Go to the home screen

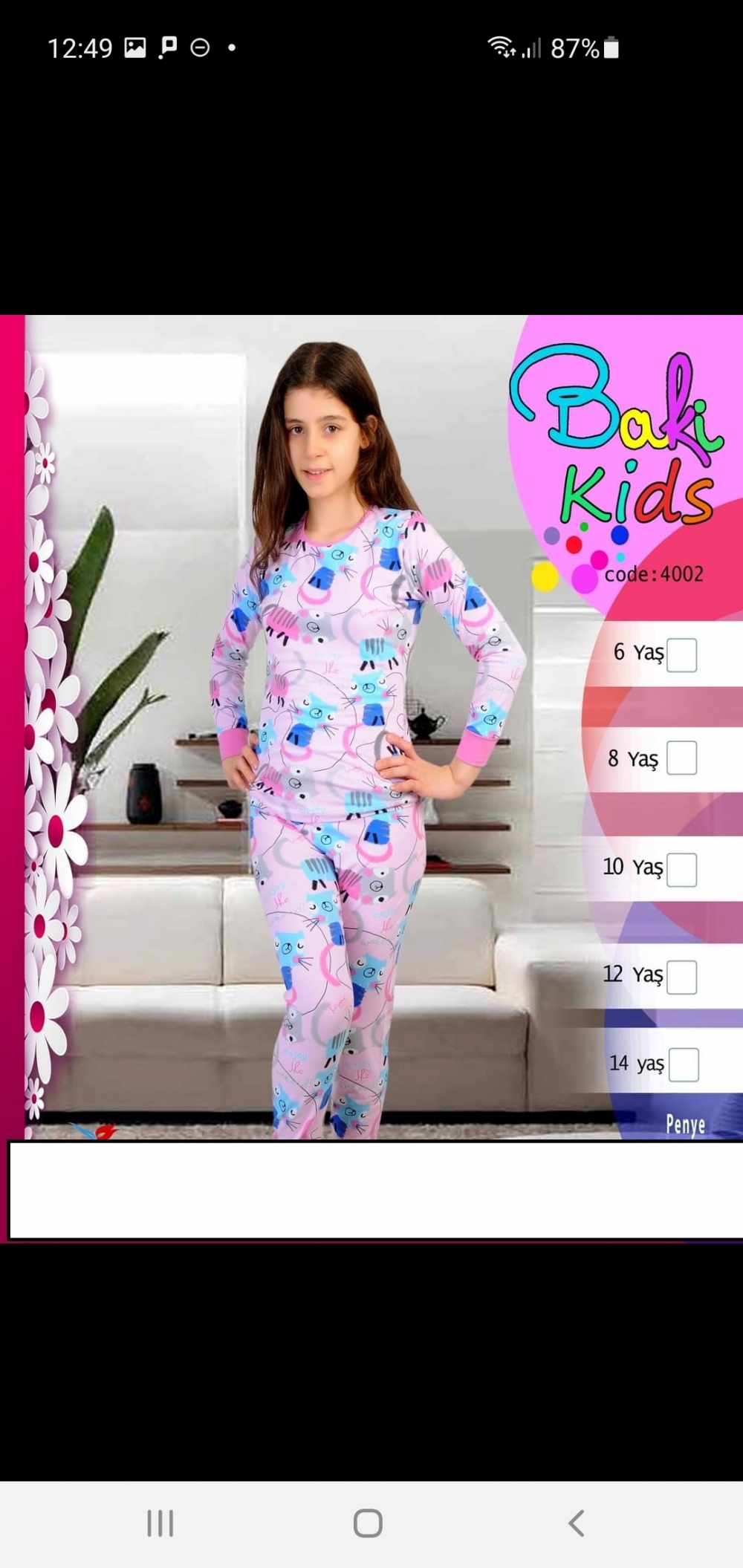(368, 1522)
